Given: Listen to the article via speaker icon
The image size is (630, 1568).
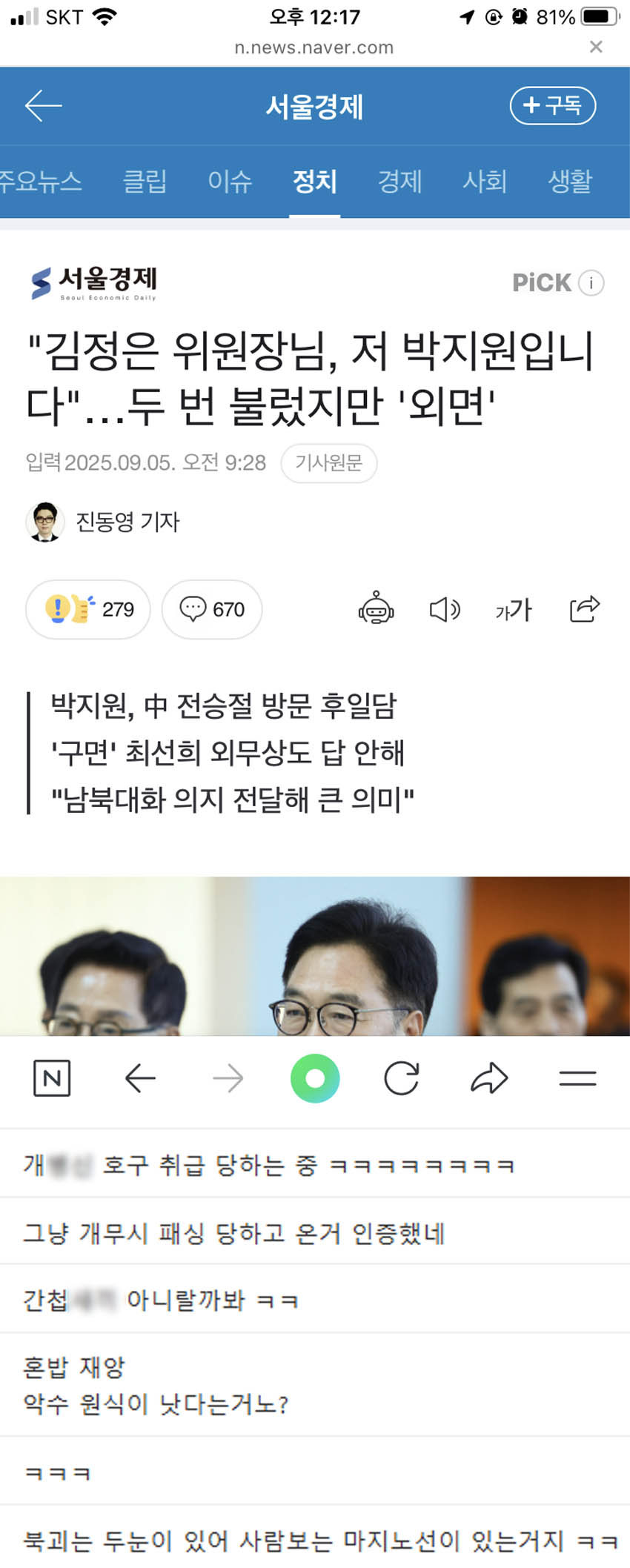Looking at the screenshot, I should pyautogui.click(x=445, y=609).
